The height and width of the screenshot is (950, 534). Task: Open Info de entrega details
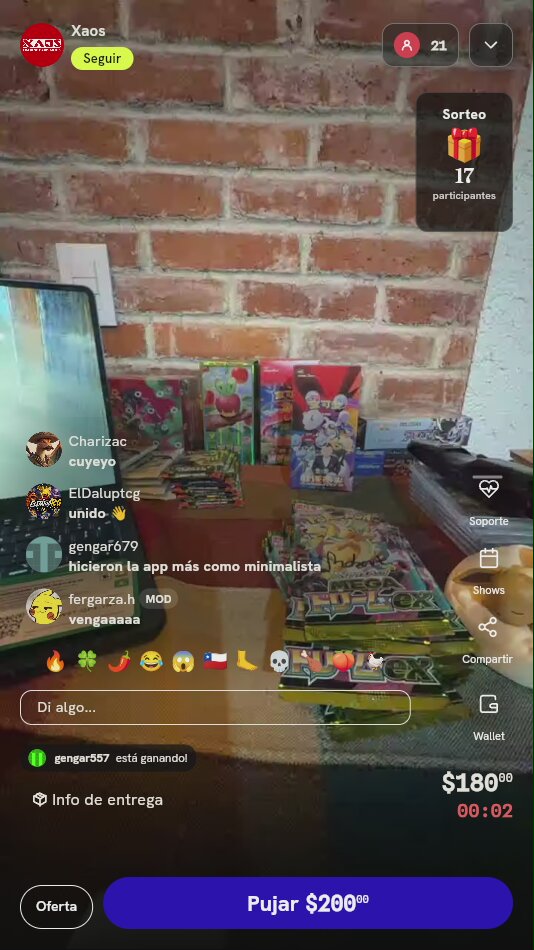(98, 800)
